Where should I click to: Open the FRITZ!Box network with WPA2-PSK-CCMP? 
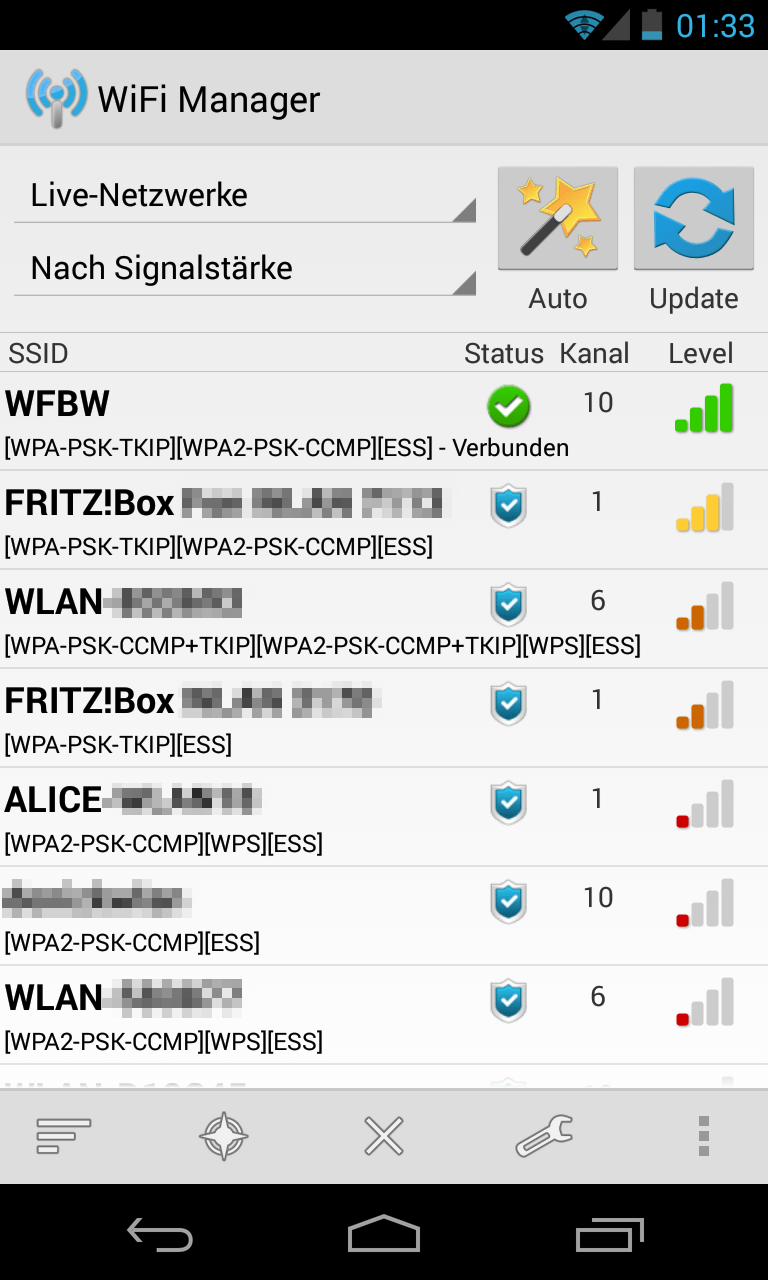[x=300, y=520]
